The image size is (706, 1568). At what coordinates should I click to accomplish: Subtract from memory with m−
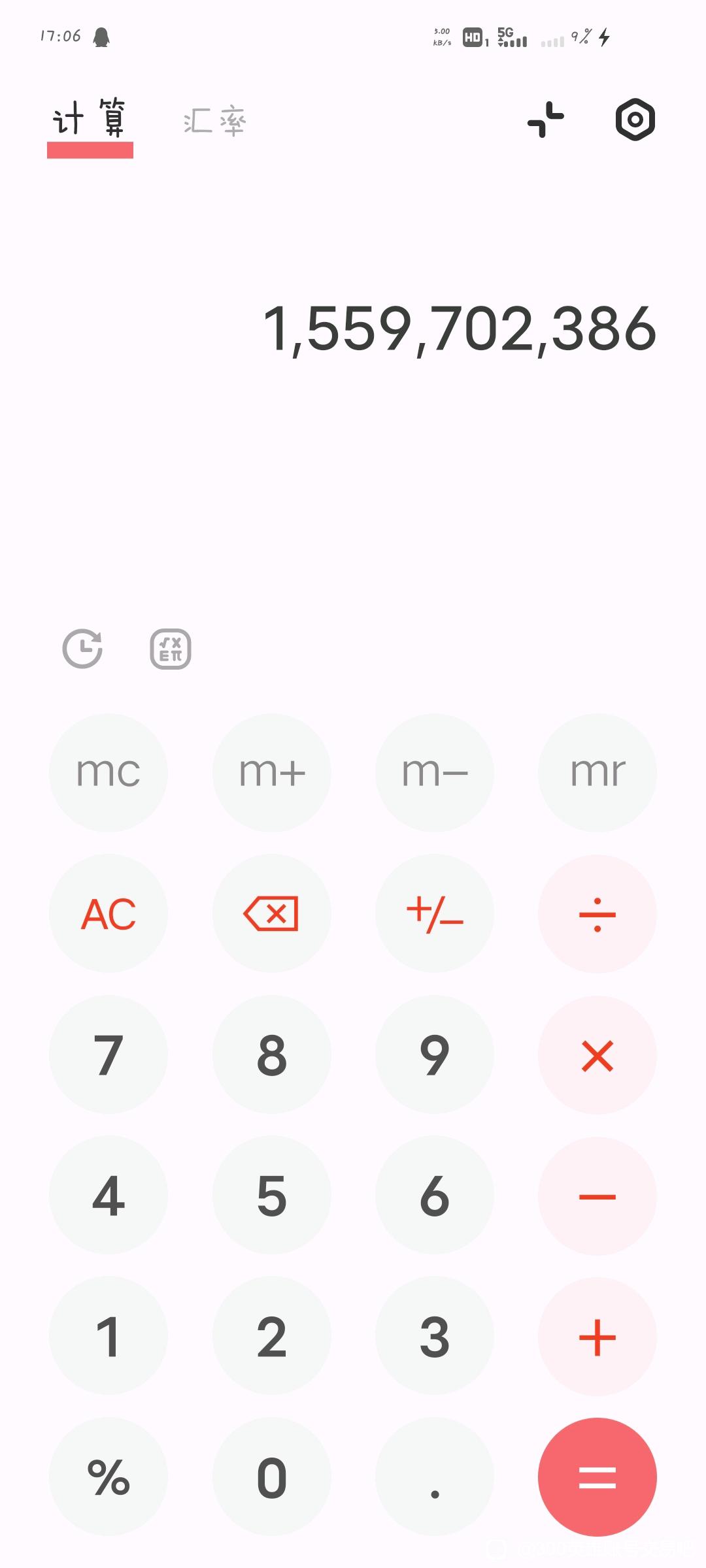435,772
